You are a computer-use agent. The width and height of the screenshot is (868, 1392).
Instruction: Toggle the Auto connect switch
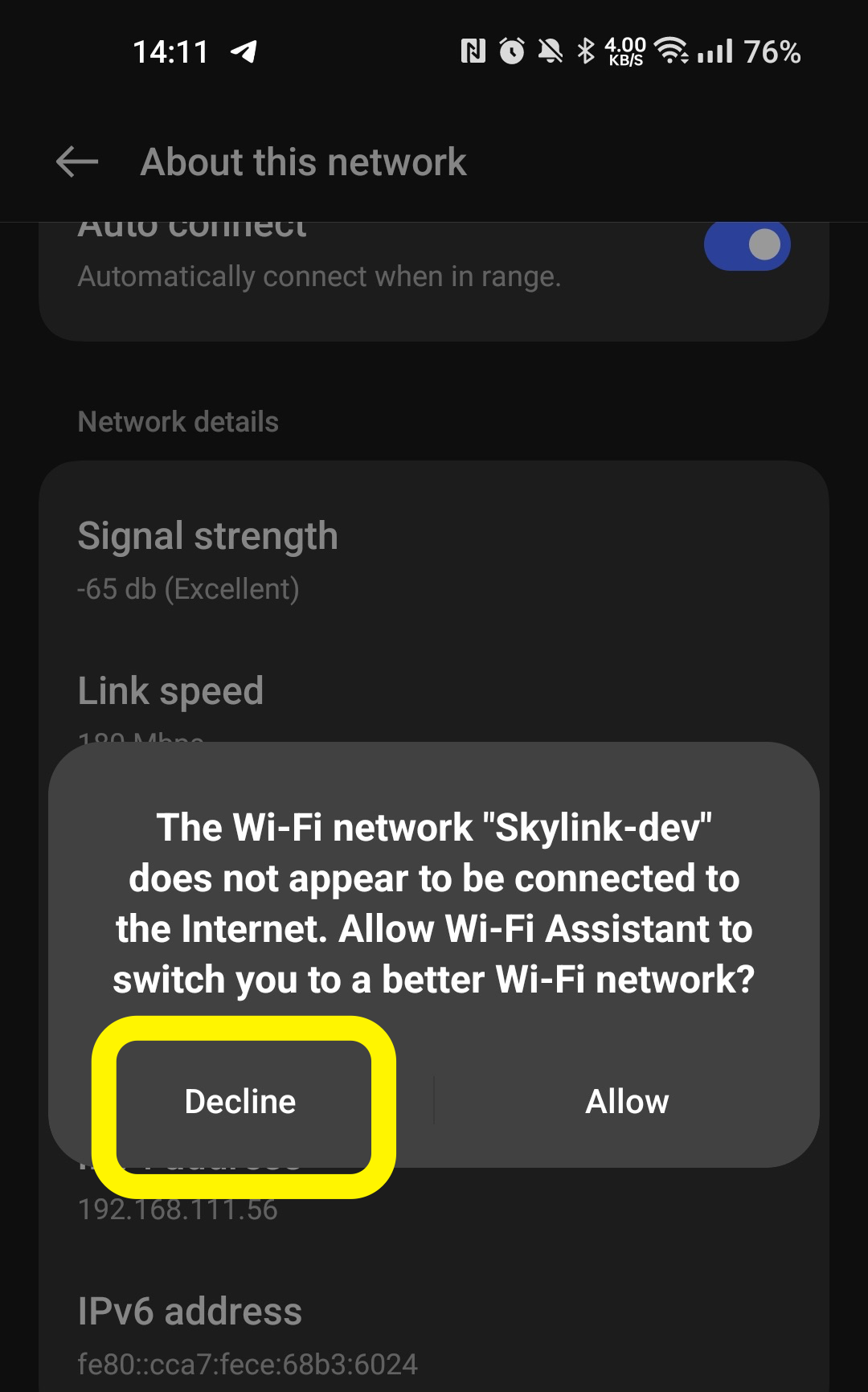click(x=747, y=245)
